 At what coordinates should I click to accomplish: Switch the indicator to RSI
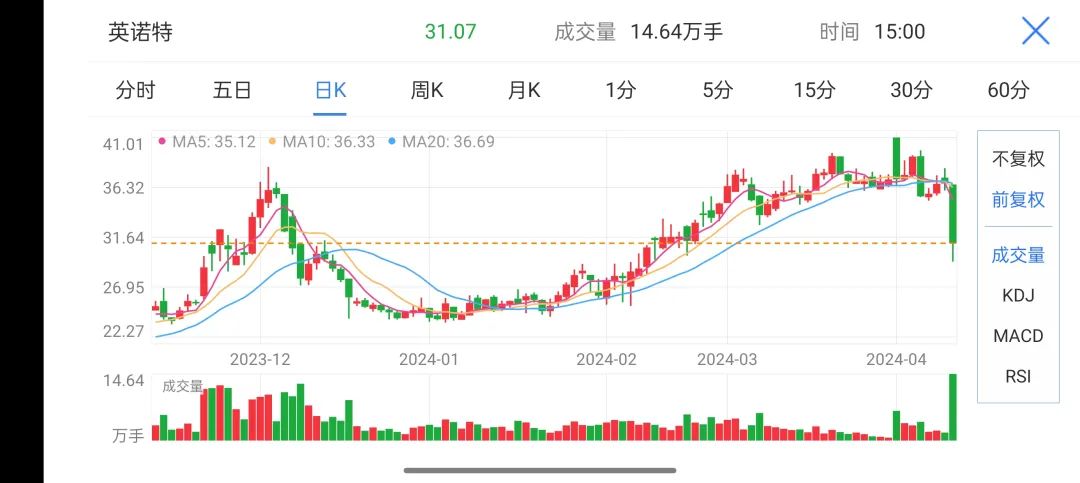[x=1018, y=376]
